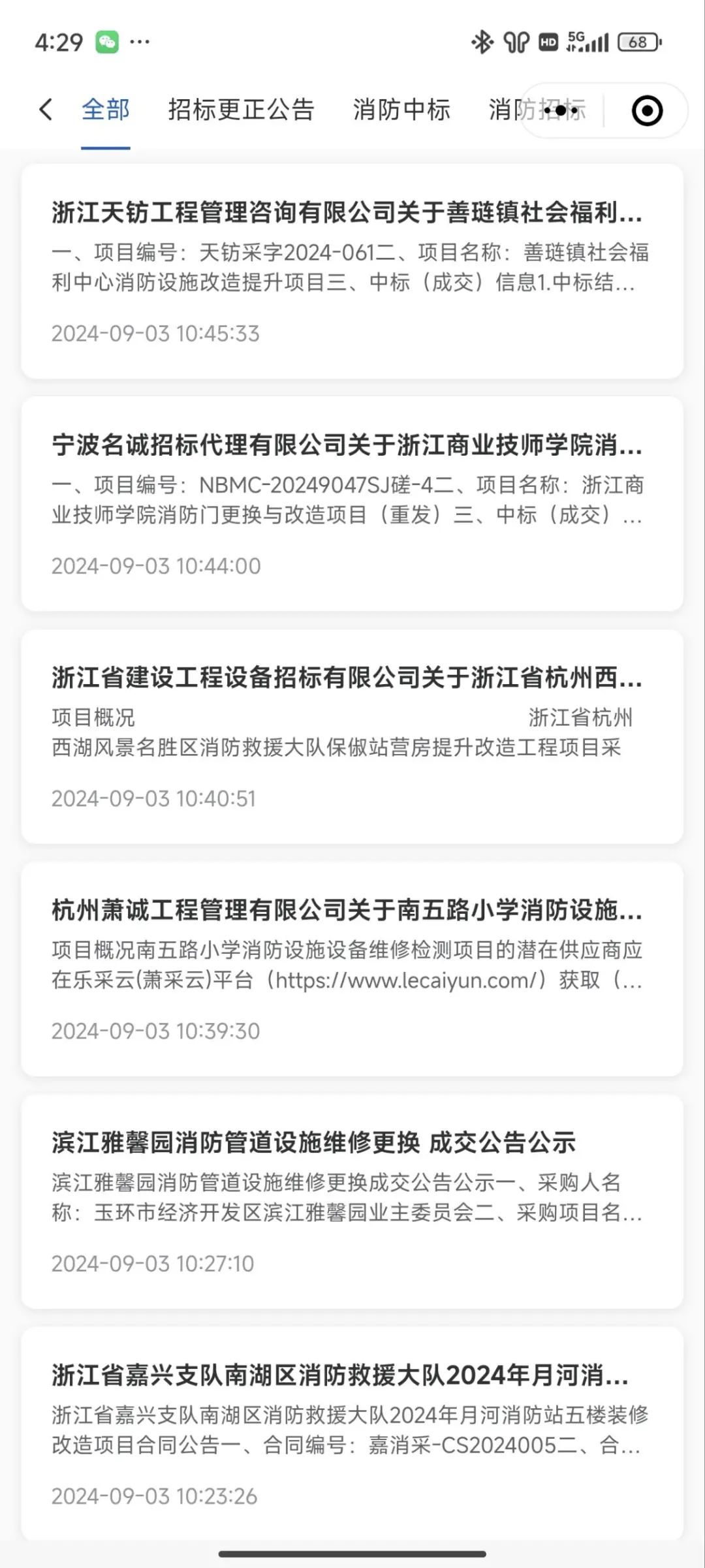Open the 浙江省建设工程设备招标 announcement card
This screenshot has width=705, height=1568.
coord(352,736)
